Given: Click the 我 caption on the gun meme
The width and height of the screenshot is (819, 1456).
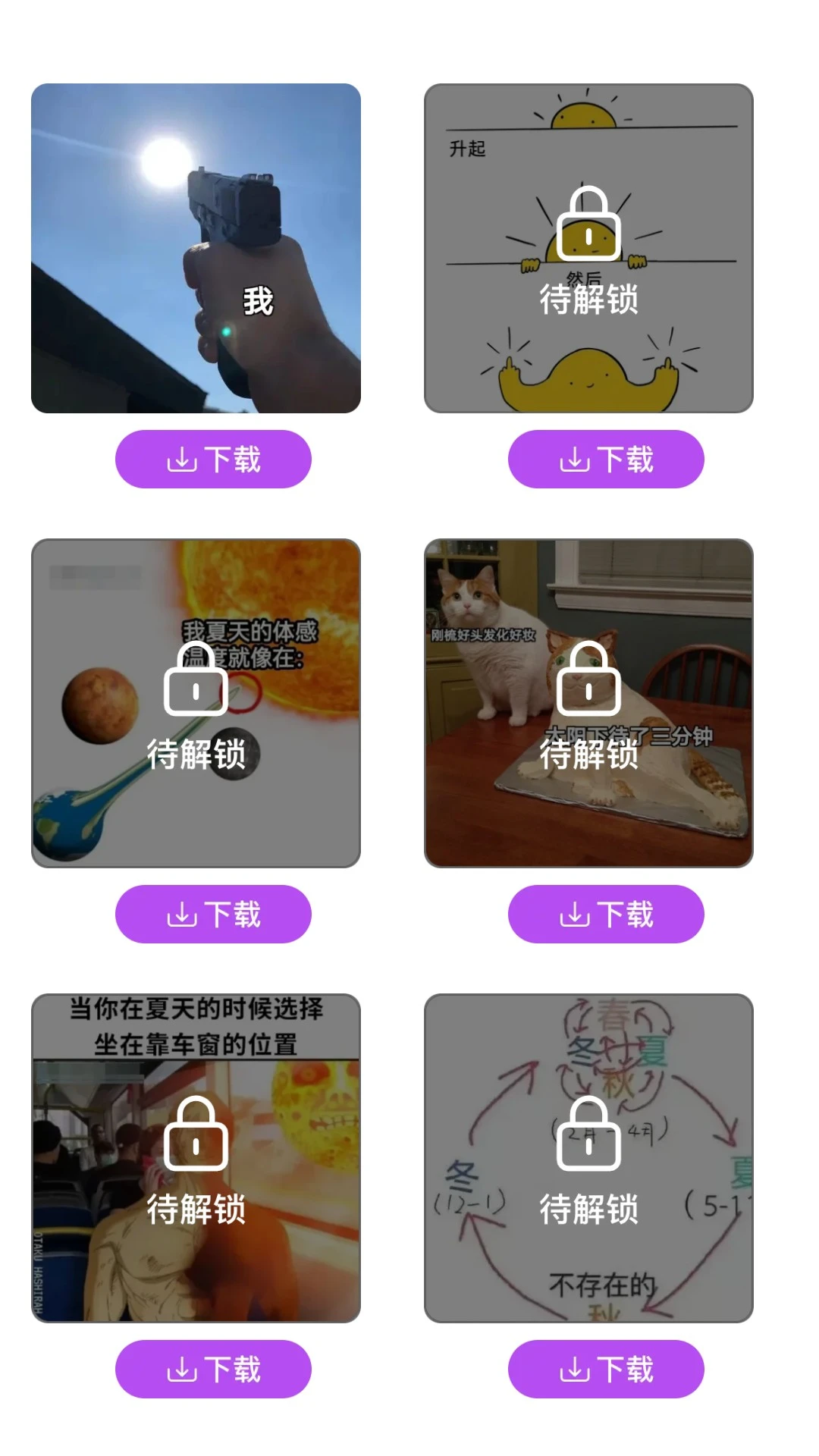Looking at the screenshot, I should pos(258,302).
